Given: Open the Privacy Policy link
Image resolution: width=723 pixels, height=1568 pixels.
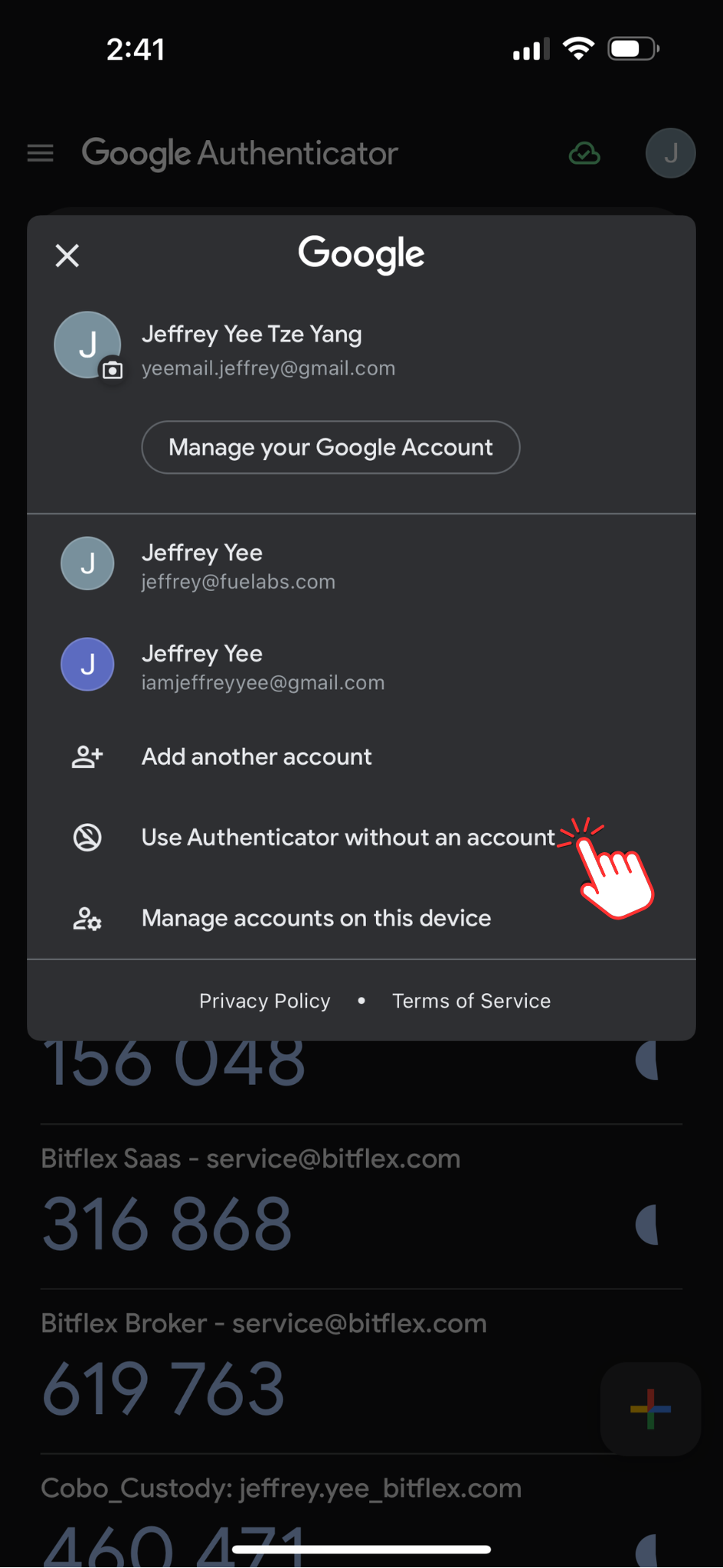Looking at the screenshot, I should [265, 1001].
